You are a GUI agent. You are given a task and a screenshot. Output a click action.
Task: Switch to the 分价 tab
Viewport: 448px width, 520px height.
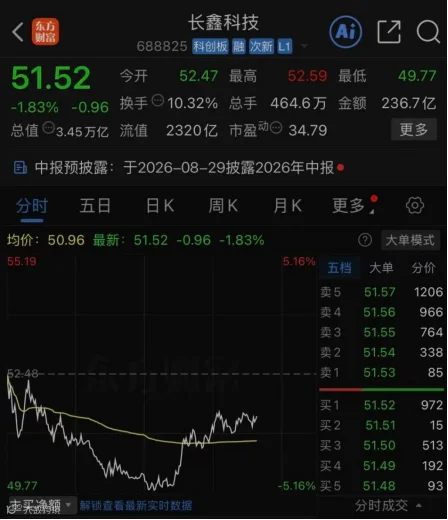coord(423,268)
